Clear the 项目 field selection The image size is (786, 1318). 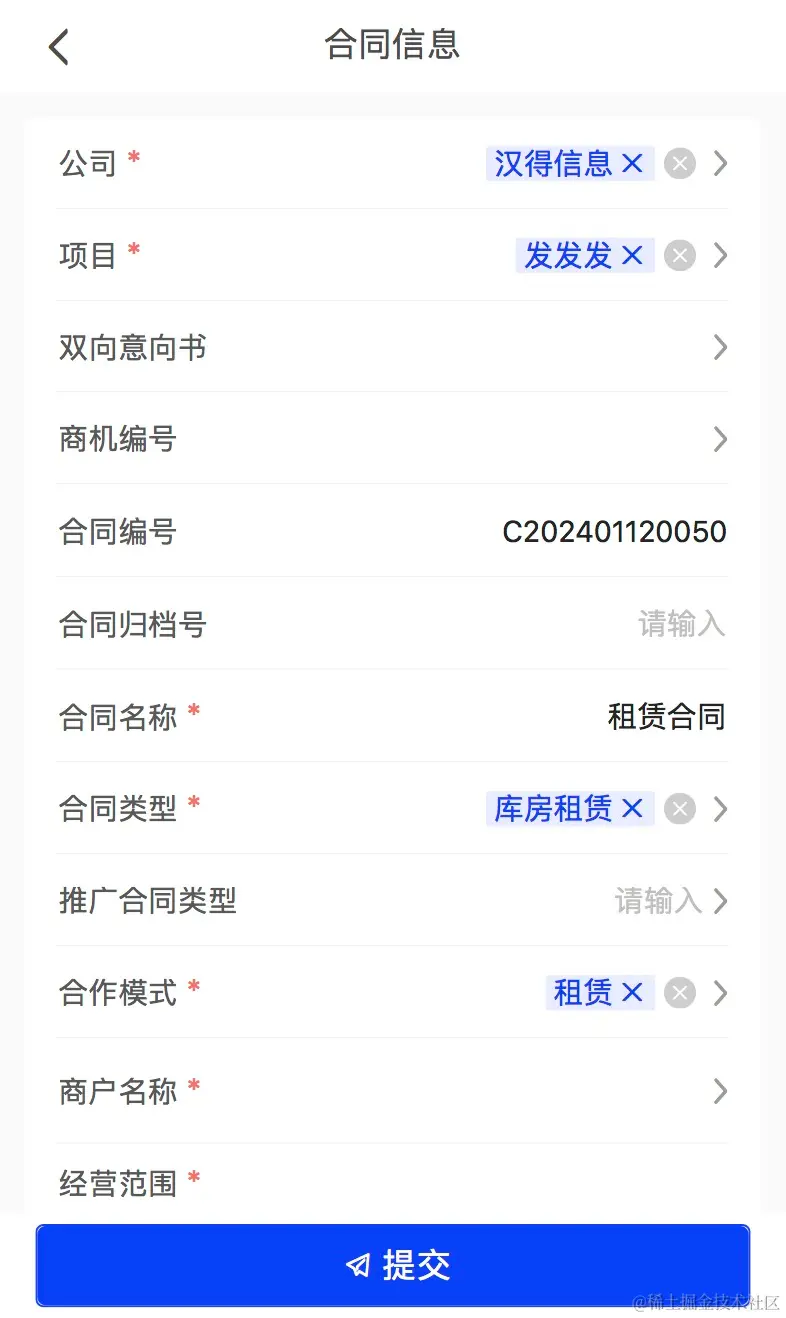coord(680,256)
